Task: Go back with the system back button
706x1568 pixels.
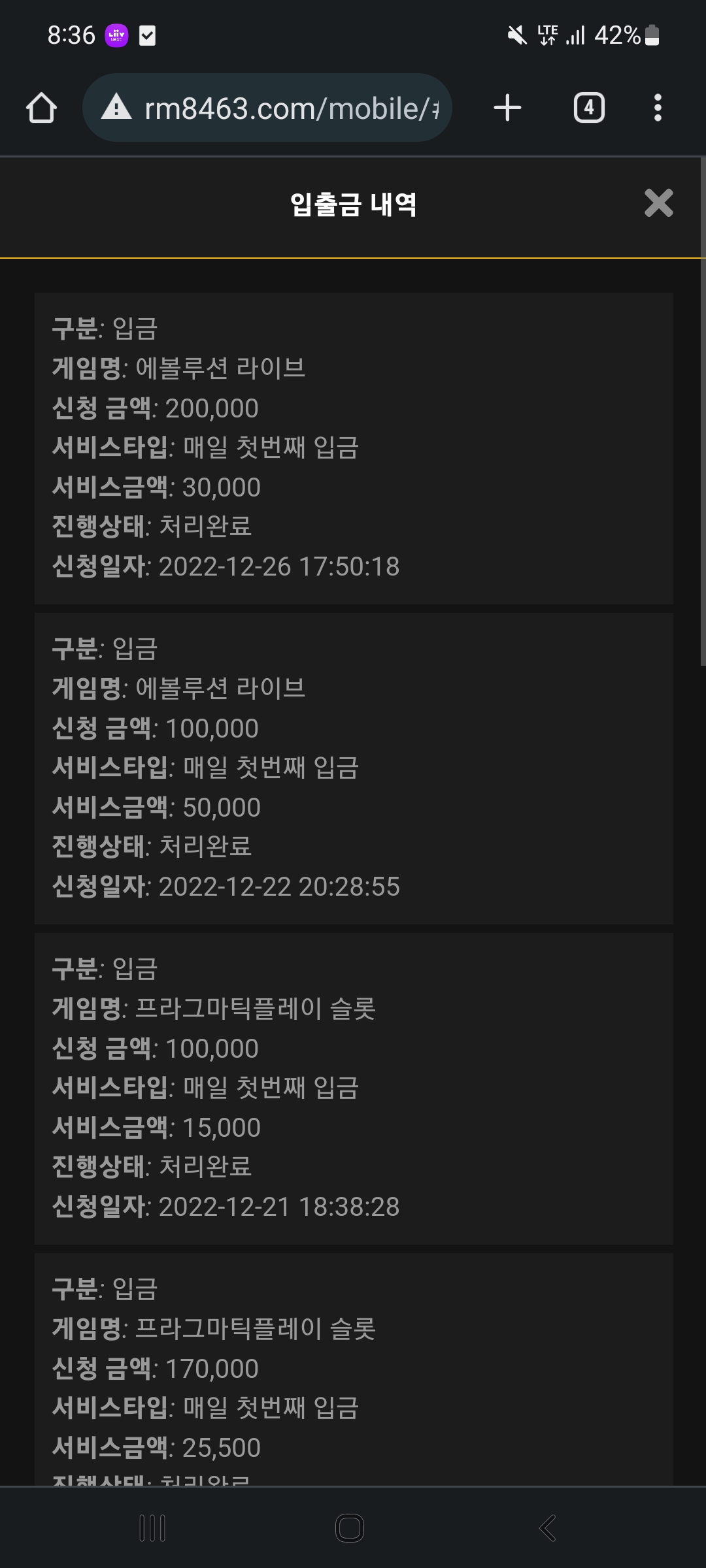Action: 548,1528
